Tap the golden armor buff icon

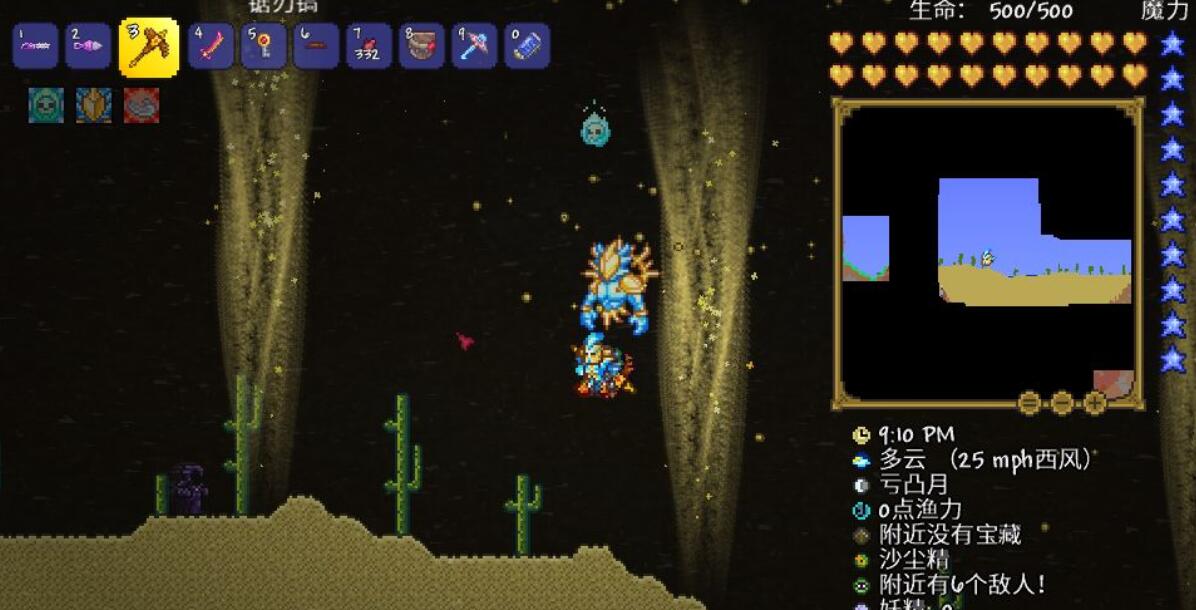(94, 105)
